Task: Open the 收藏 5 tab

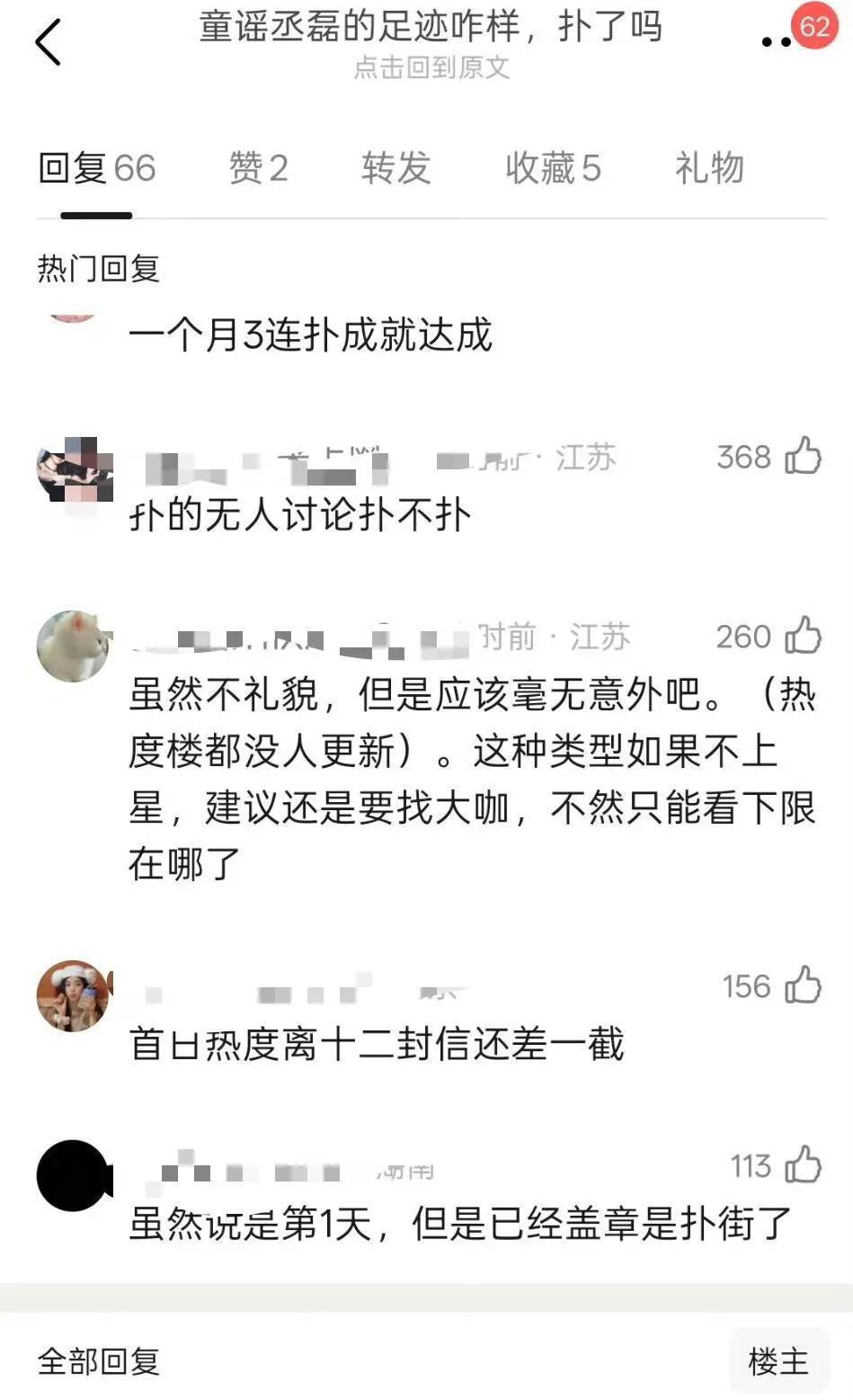Action: click(552, 168)
